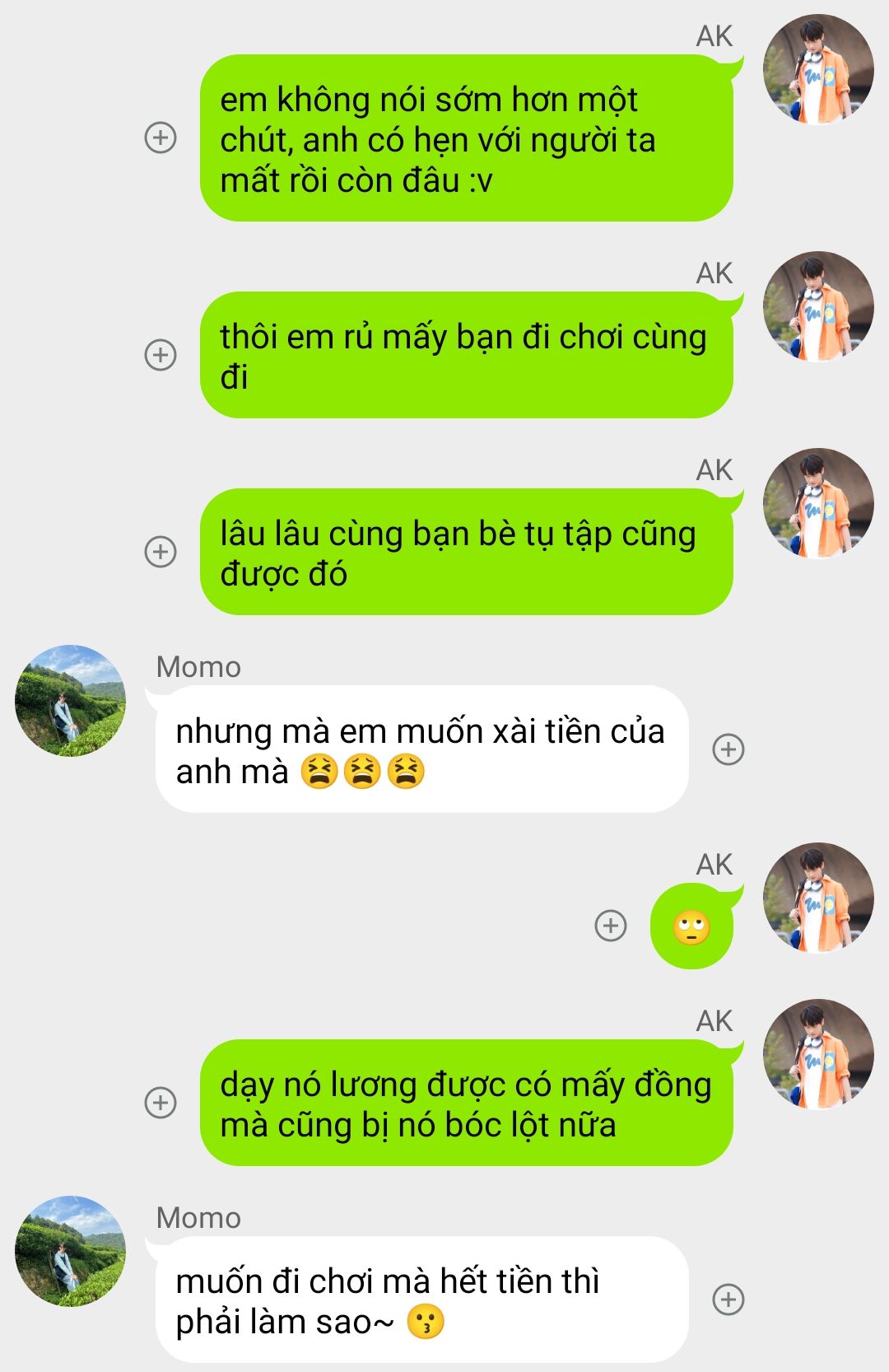Viewport: 889px width, 1372px height.
Task: Open Momo's avatar next to "nhưng mà em muốn" message
Action: pyautogui.click(x=71, y=701)
